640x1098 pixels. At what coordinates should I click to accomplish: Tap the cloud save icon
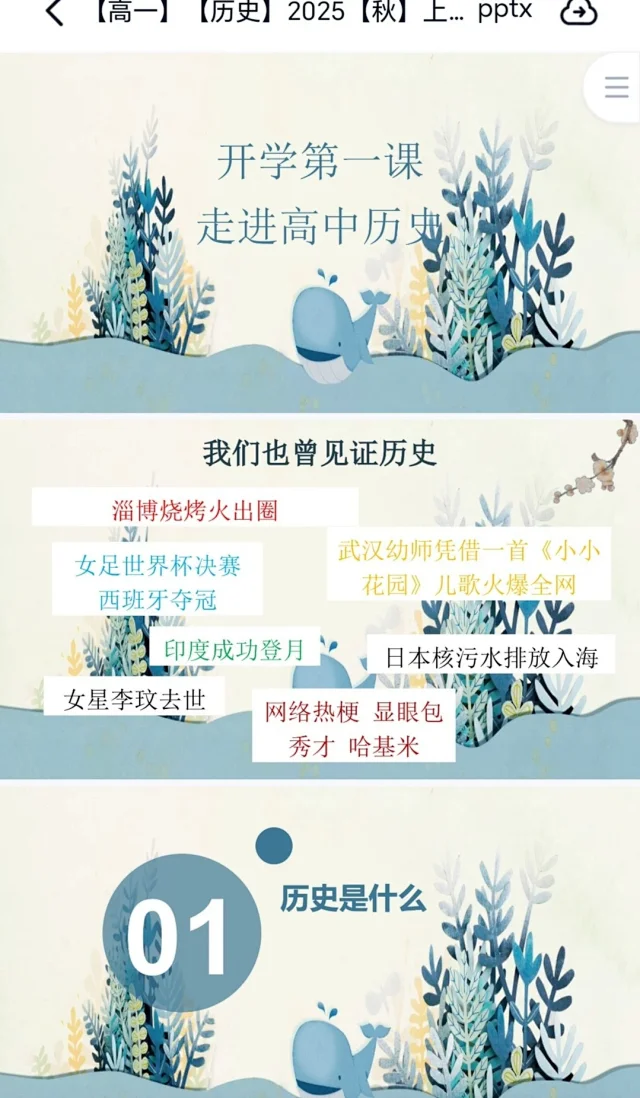coord(578,13)
